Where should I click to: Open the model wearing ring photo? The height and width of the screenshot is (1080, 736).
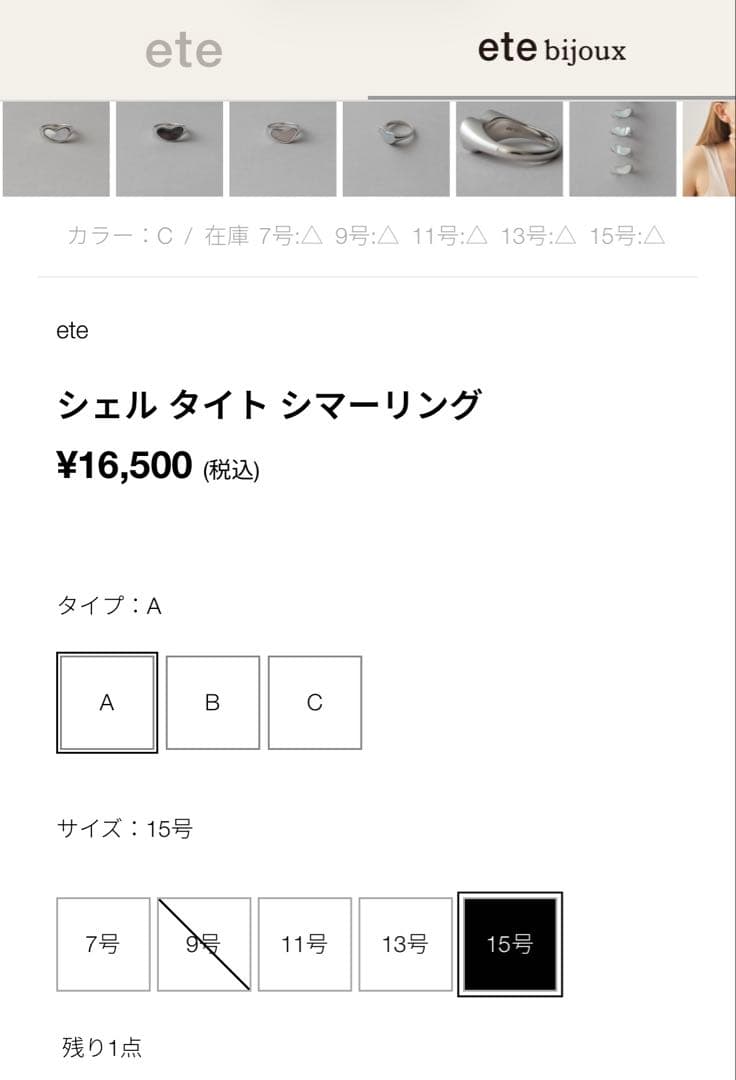point(710,148)
